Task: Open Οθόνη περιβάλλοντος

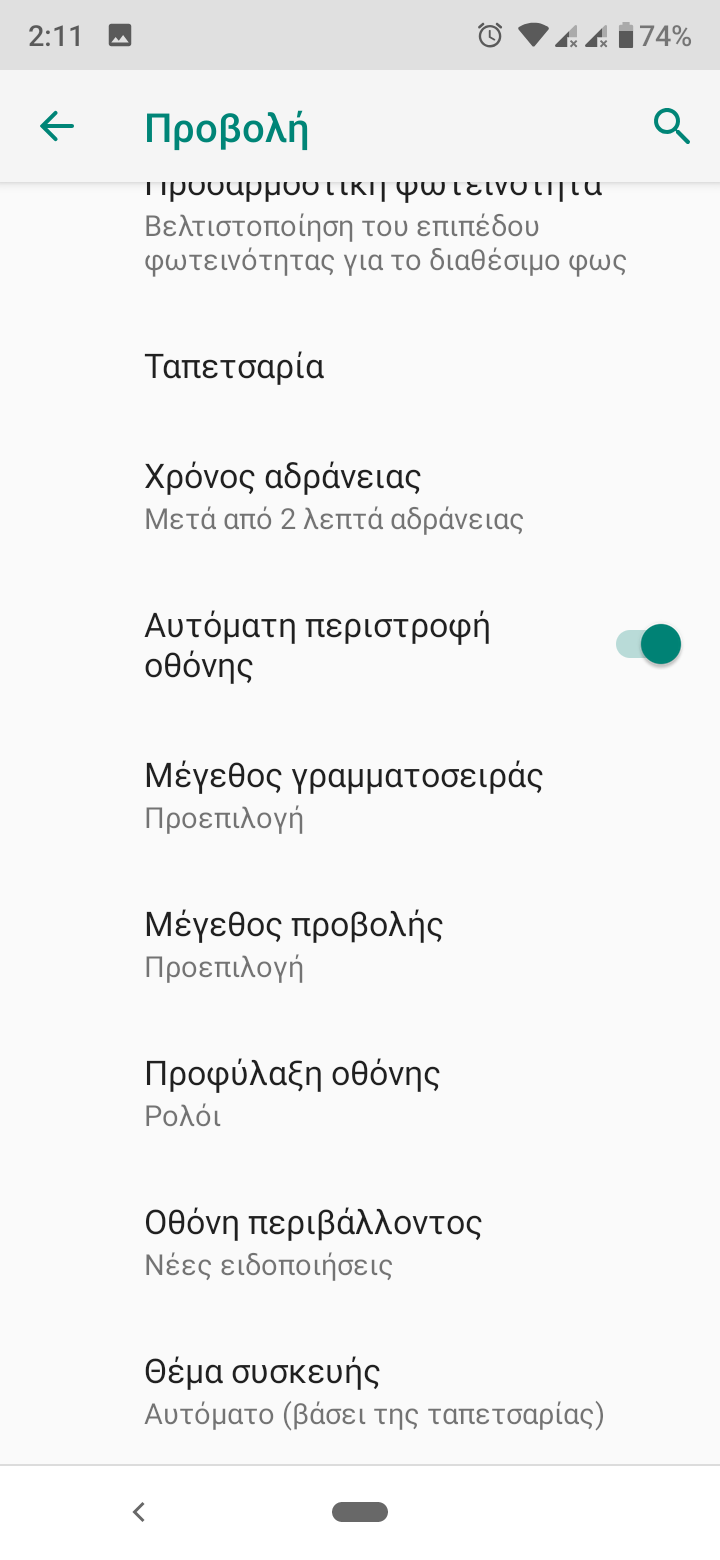Action: 360,1242
